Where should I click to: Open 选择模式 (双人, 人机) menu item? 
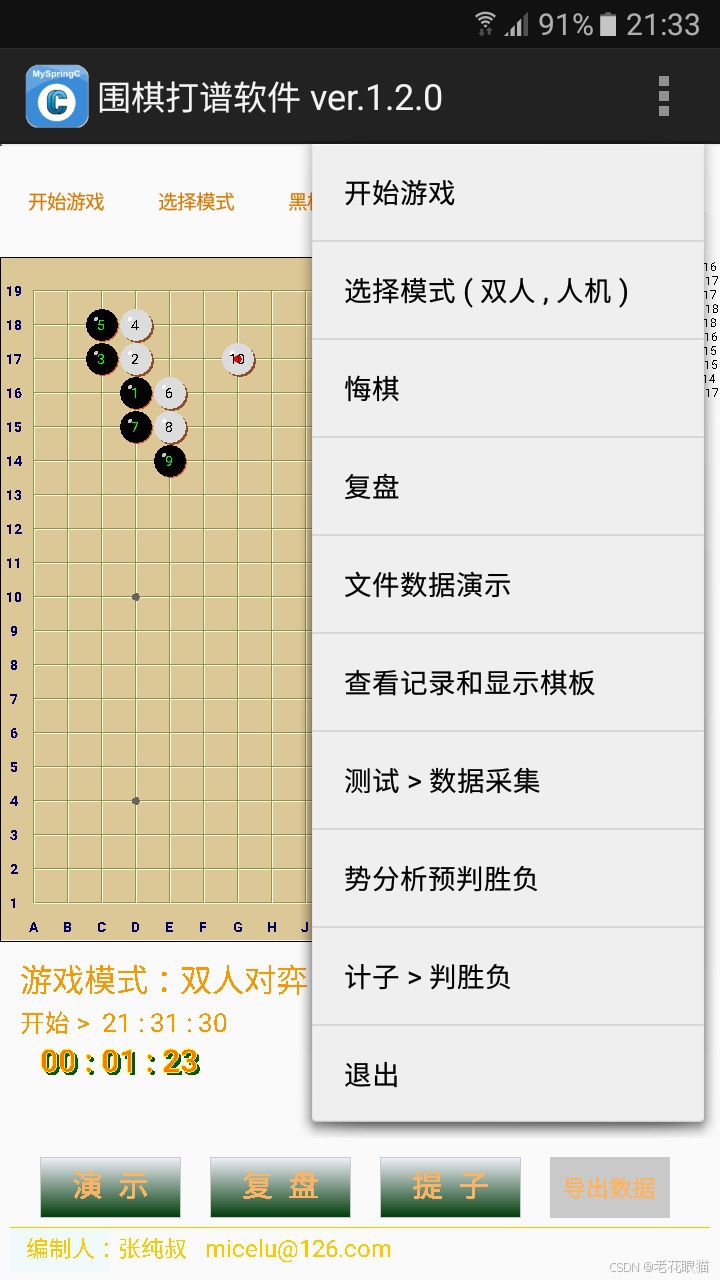[x=508, y=291]
